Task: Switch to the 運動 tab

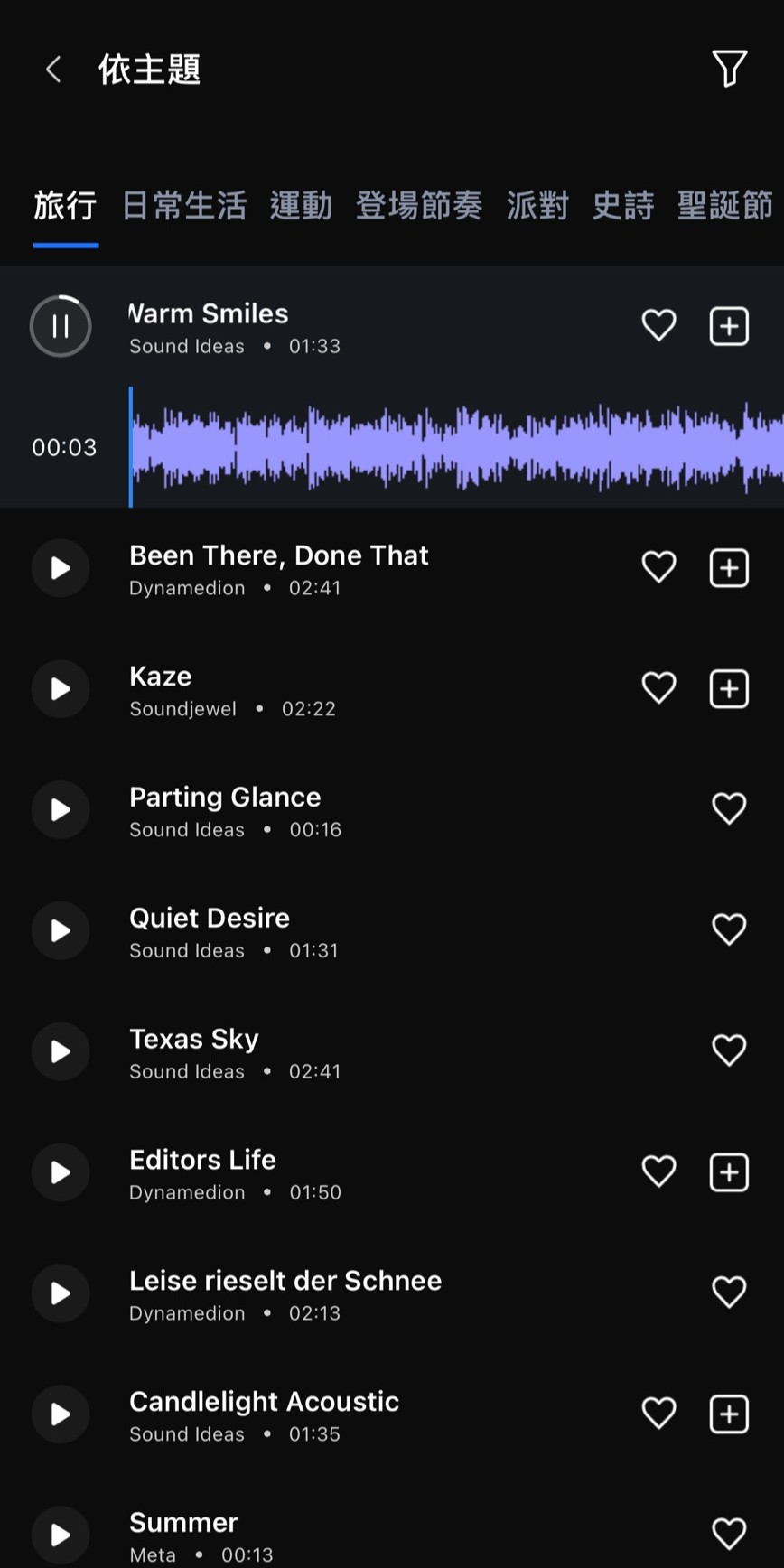Action: click(301, 206)
